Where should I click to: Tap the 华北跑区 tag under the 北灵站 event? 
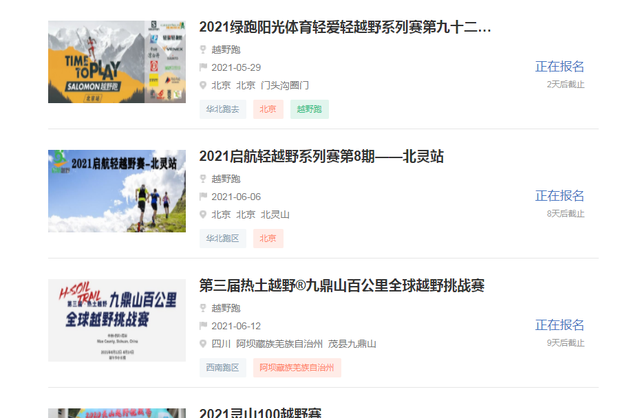coord(223,238)
